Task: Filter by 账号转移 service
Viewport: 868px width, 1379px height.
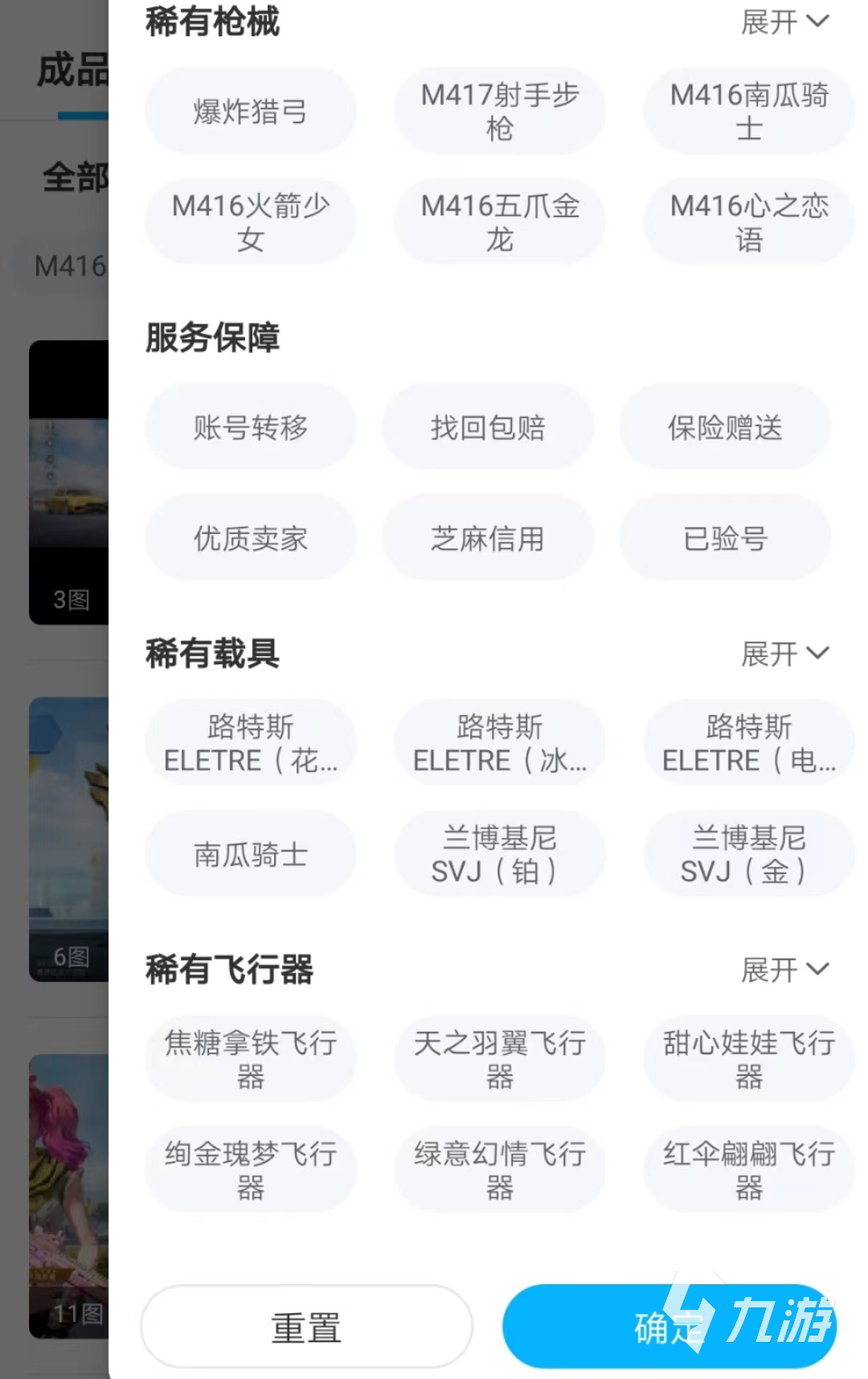Action: pos(250,427)
